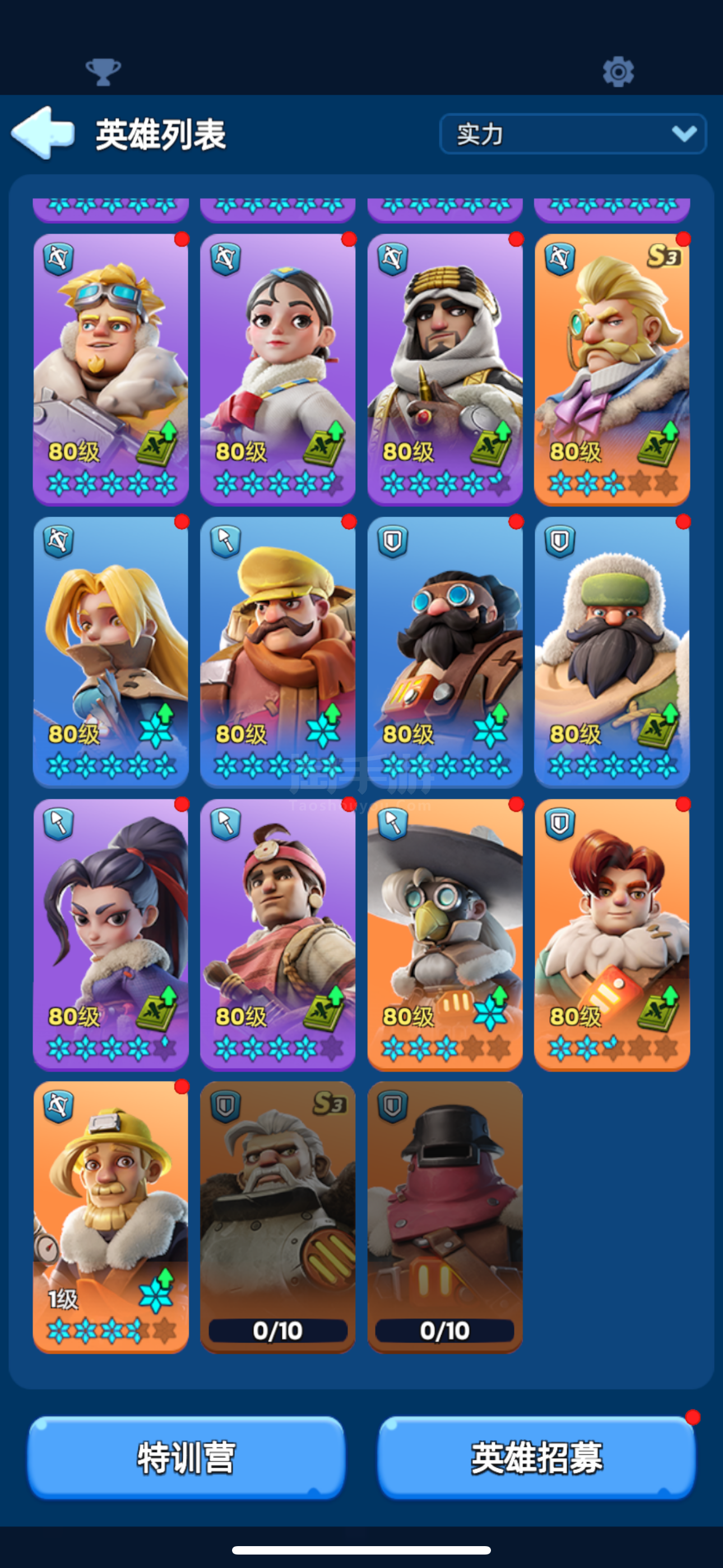Open the dark ponytail female hero

pos(111,934)
